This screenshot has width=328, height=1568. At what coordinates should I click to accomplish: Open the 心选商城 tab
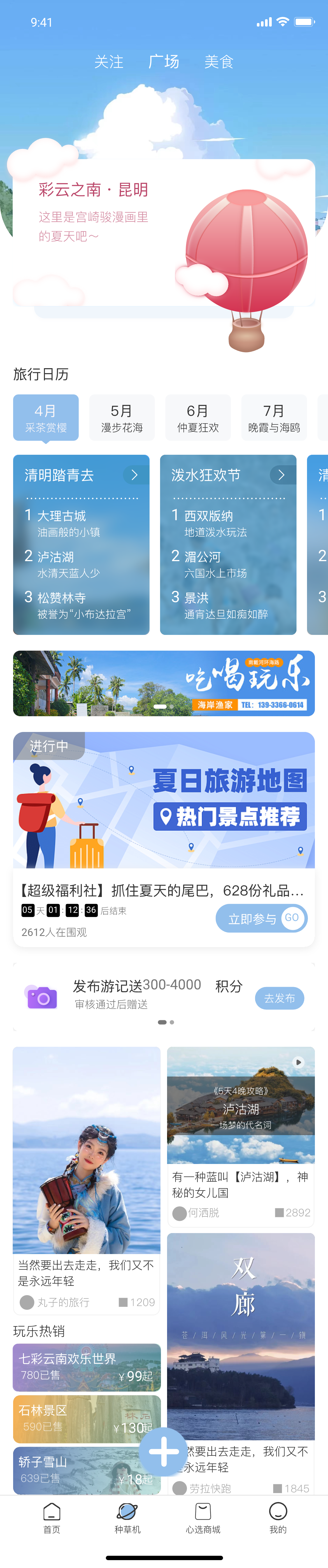tap(203, 1518)
